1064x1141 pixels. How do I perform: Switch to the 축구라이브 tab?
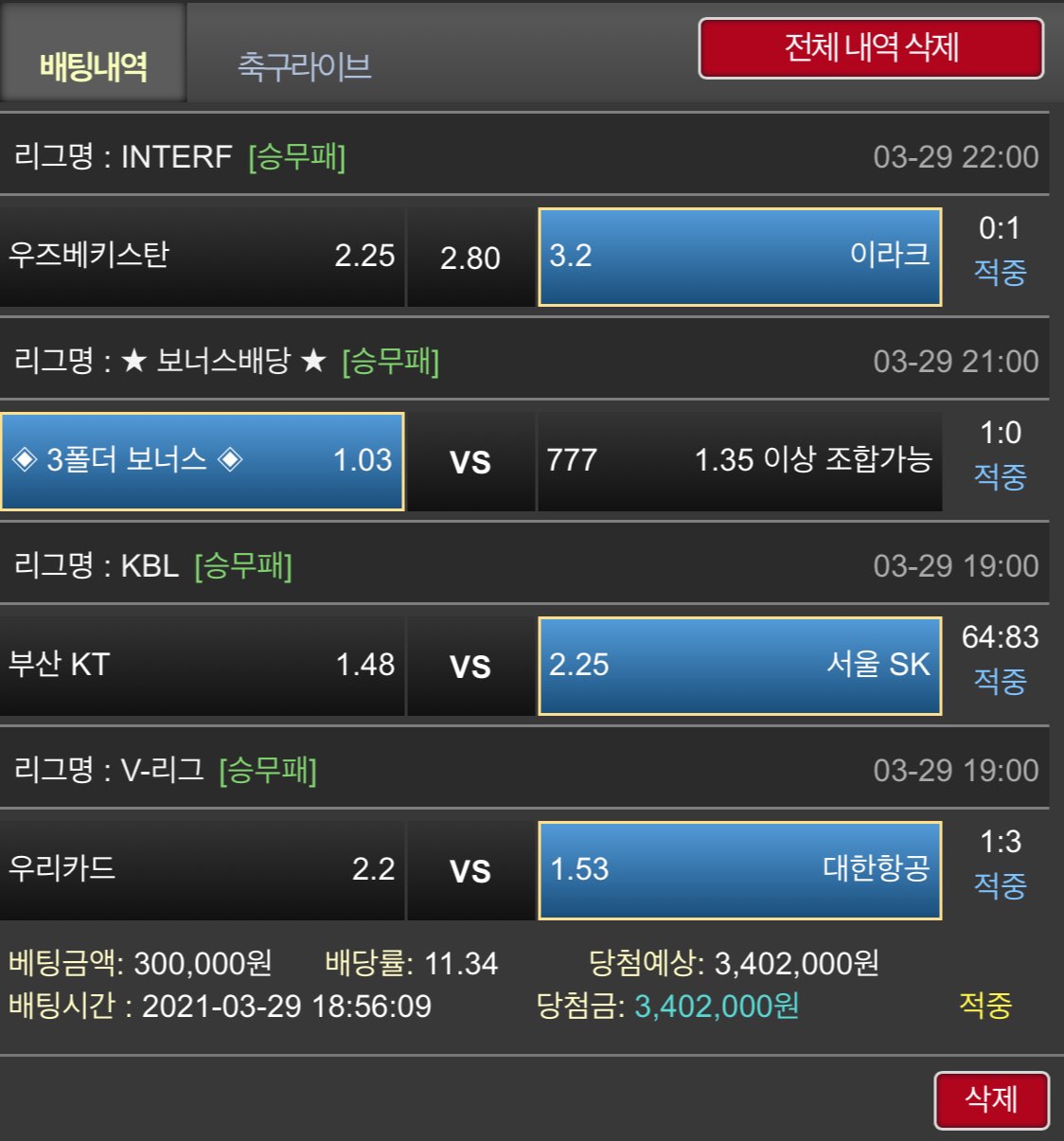[x=304, y=65]
